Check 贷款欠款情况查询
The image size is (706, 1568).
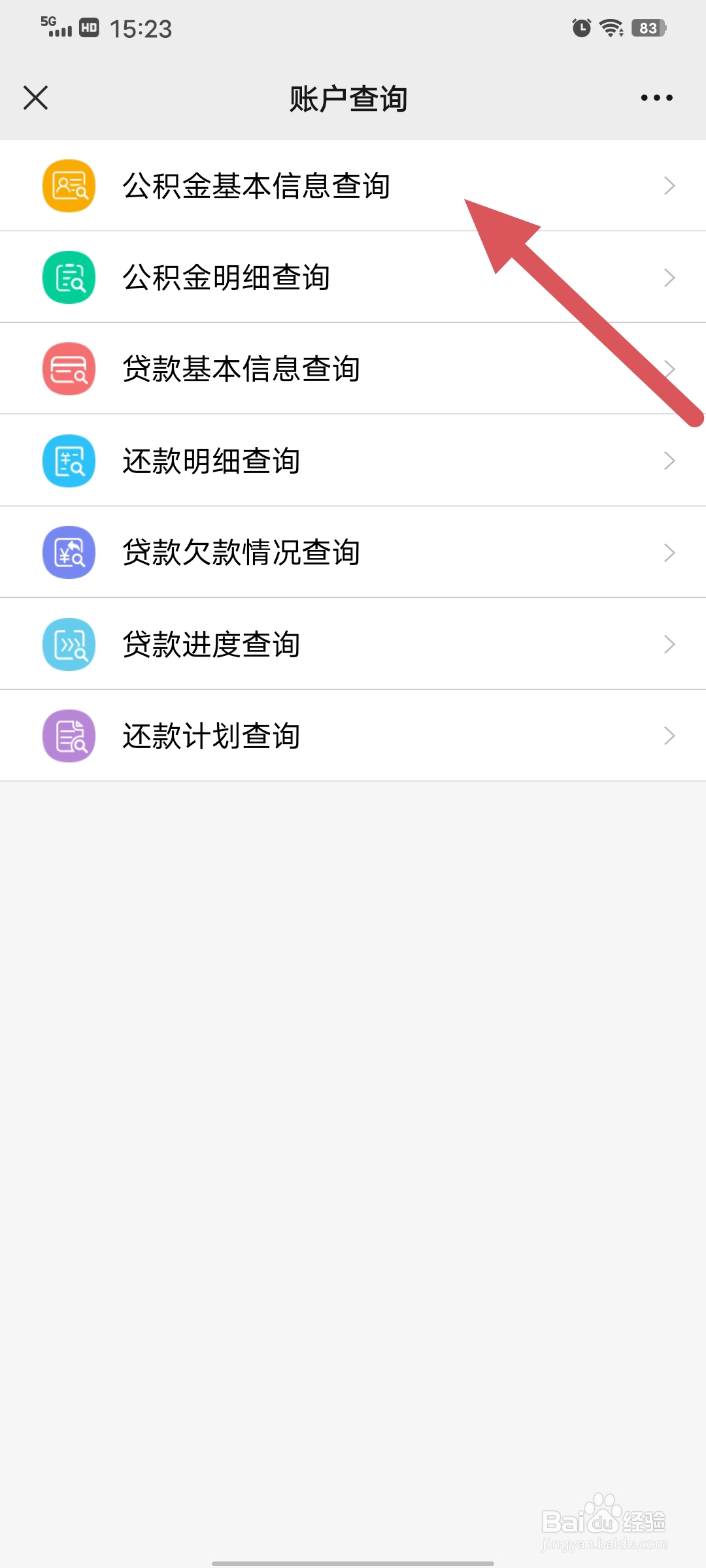(241, 552)
